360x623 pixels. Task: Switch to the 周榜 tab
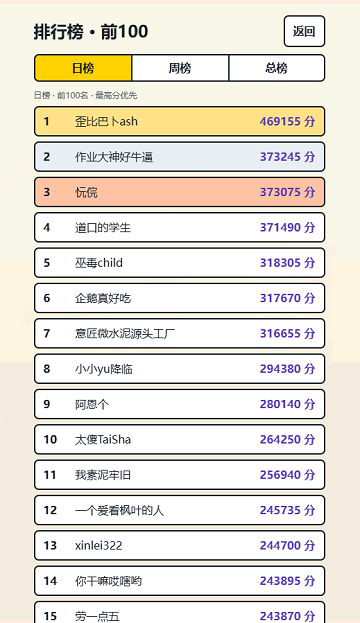pos(180,68)
